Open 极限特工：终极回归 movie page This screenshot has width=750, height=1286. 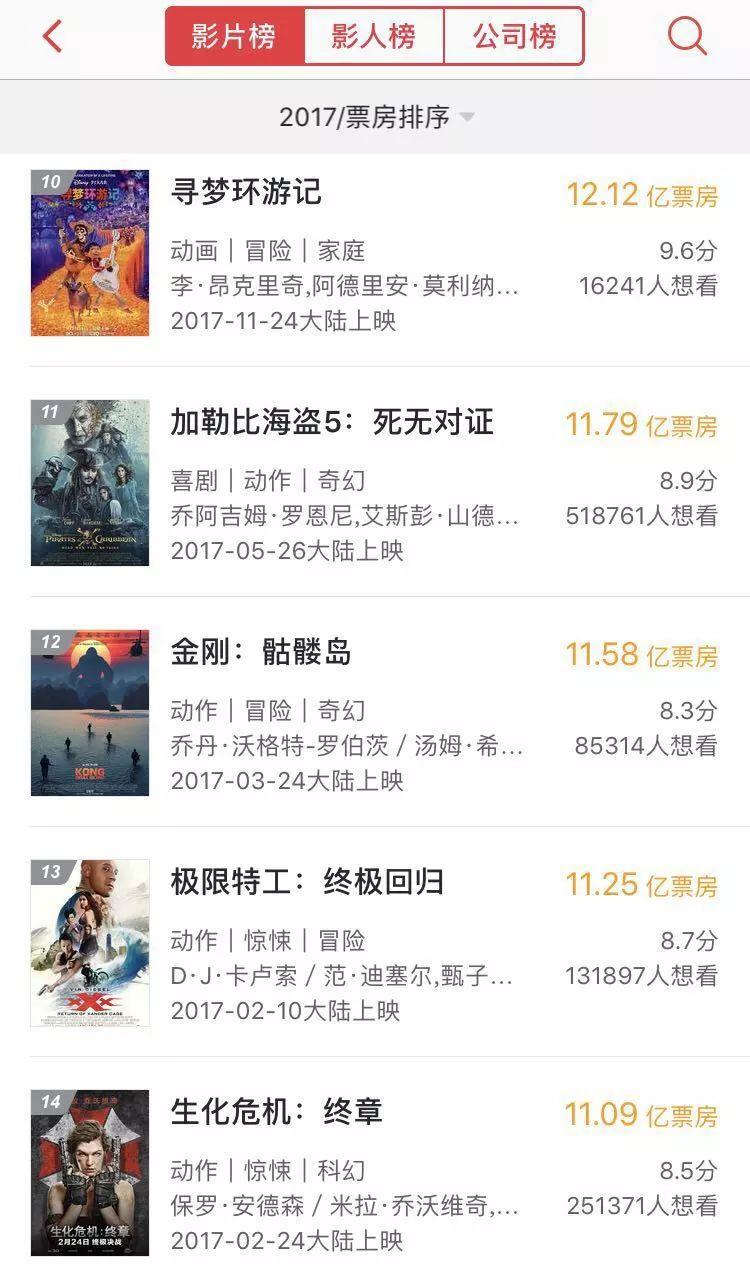(x=307, y=883)
